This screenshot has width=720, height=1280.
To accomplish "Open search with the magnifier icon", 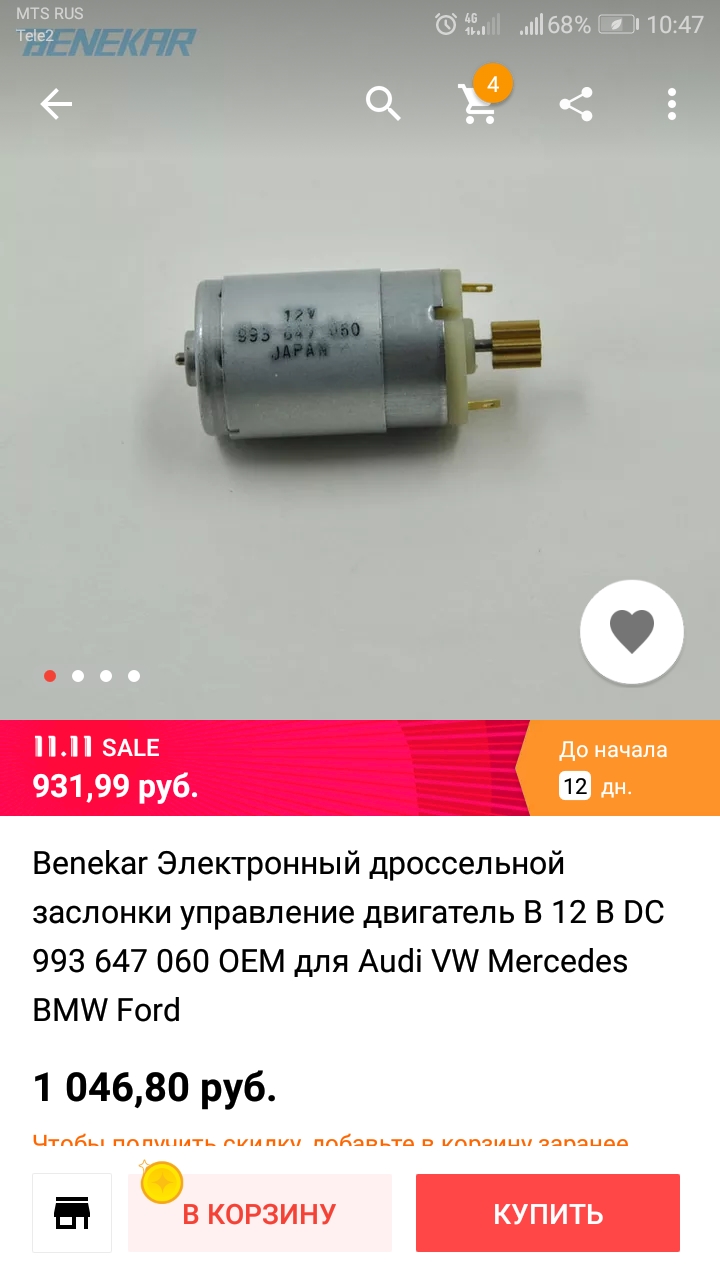I will coord(383,103).
